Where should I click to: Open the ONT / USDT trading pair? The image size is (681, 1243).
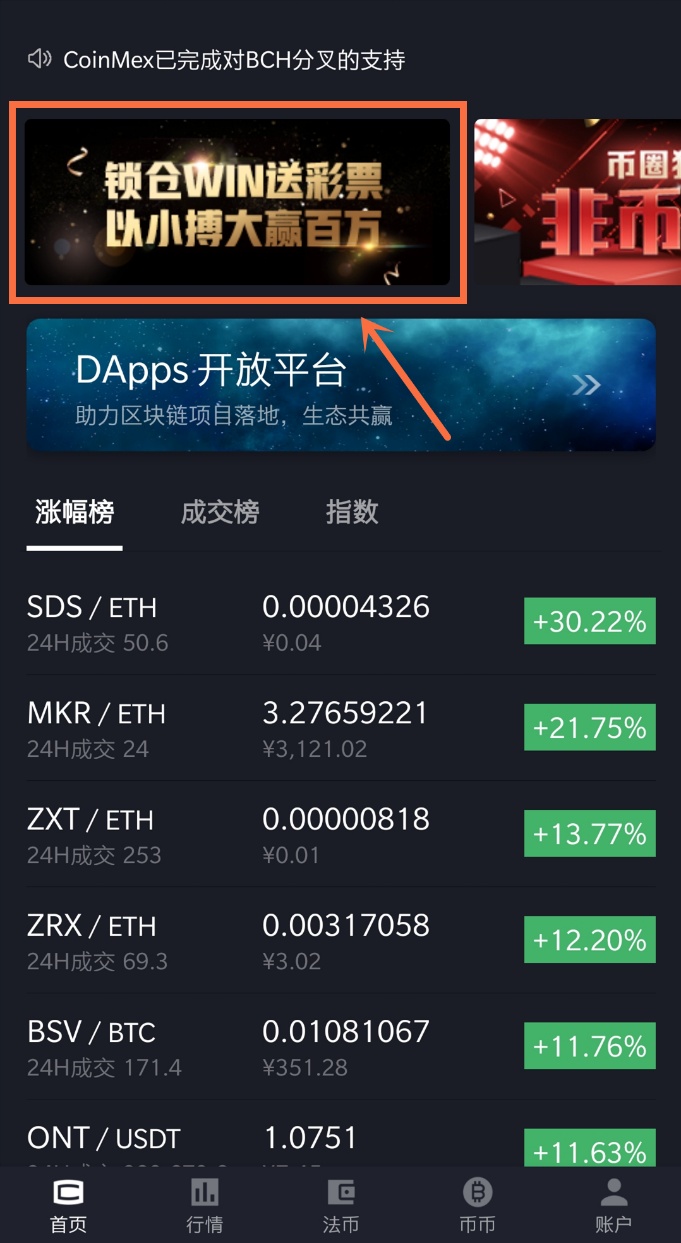[x=340, y=1140]
